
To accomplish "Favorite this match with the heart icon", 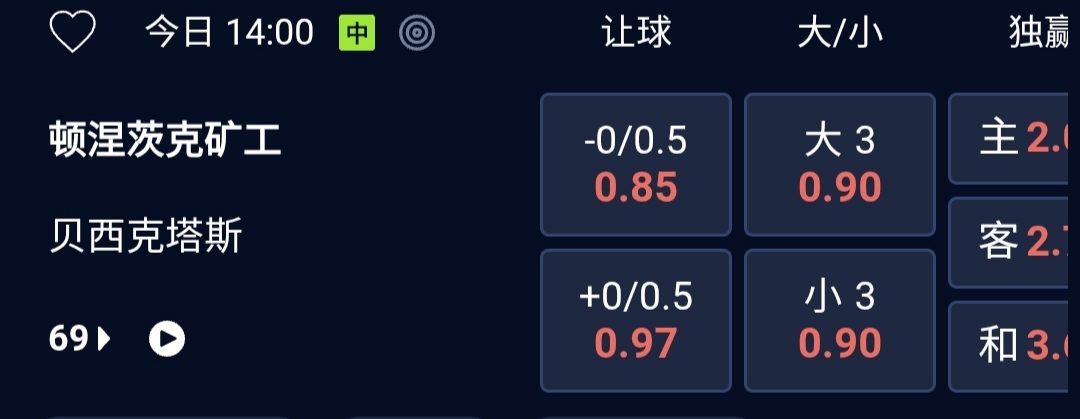I will pyautogui.click(x=72, y=33).
